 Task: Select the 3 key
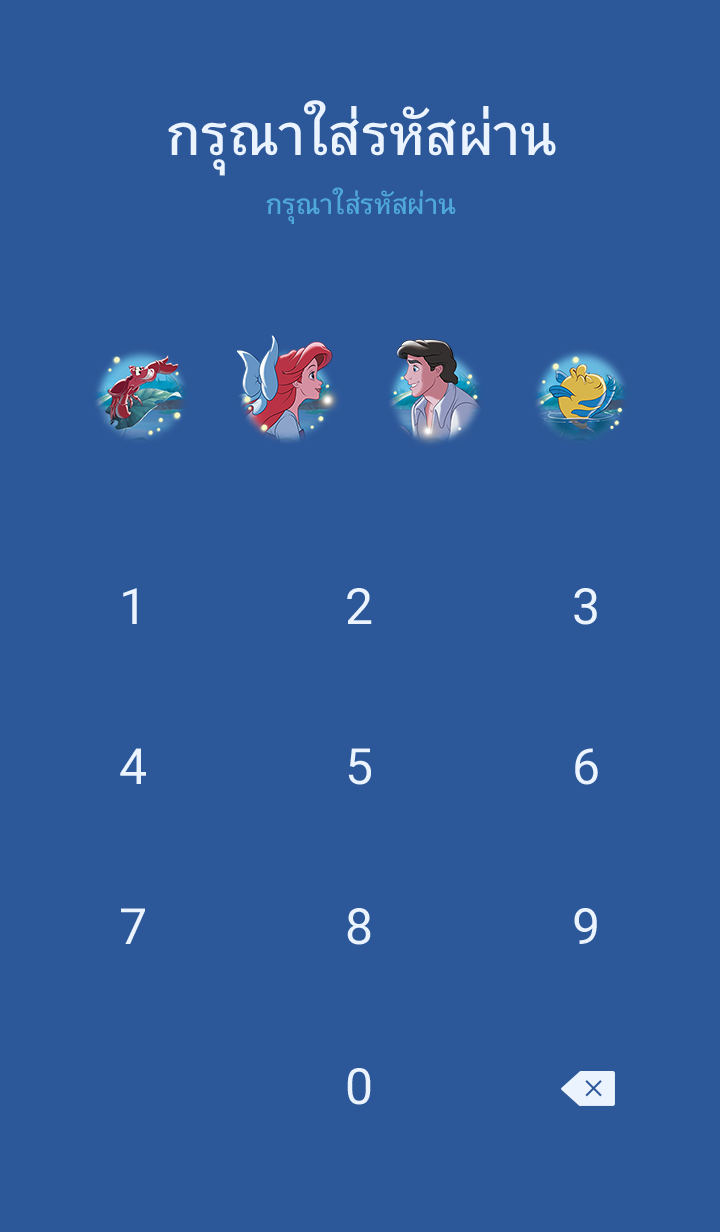(585, 607)
